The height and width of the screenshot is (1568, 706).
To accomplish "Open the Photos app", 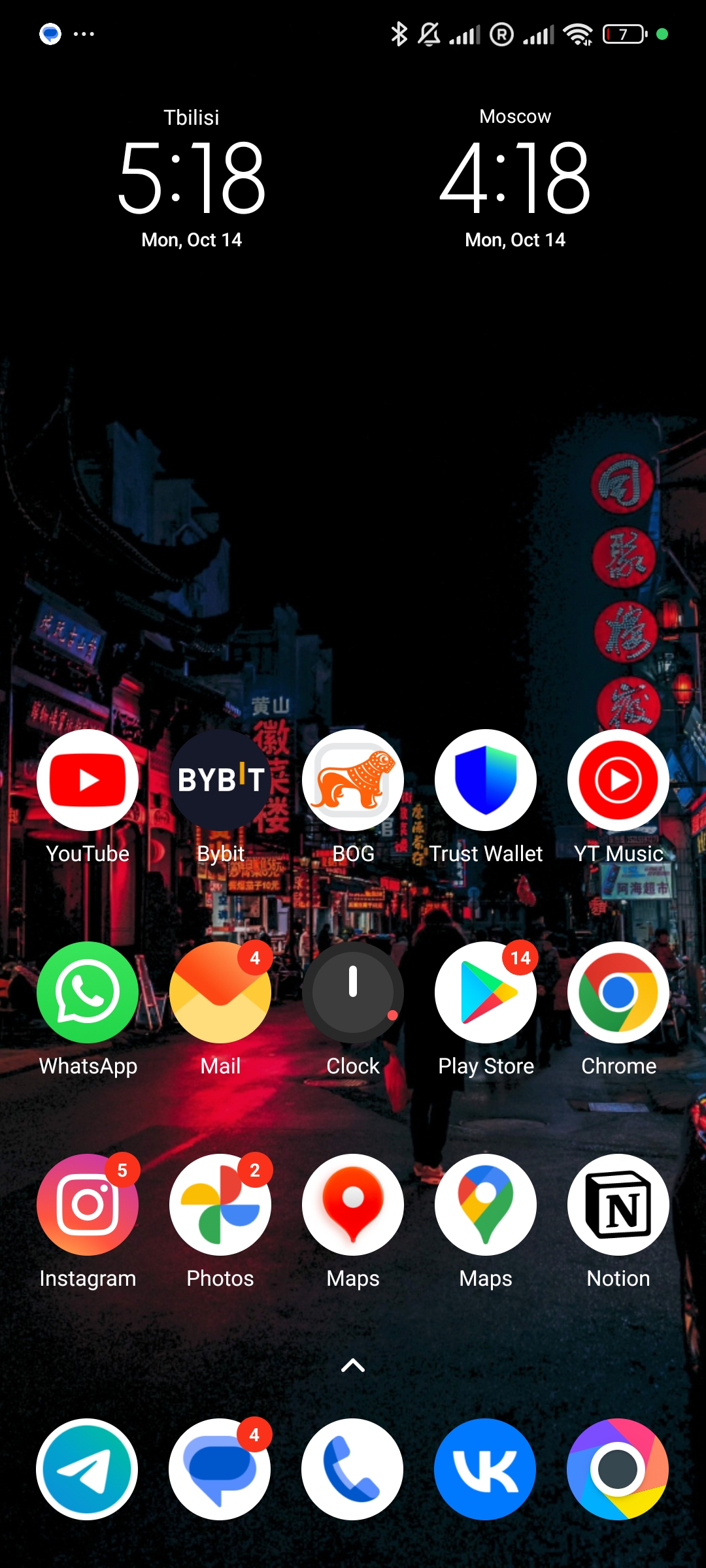I will tap(220, 1205).
